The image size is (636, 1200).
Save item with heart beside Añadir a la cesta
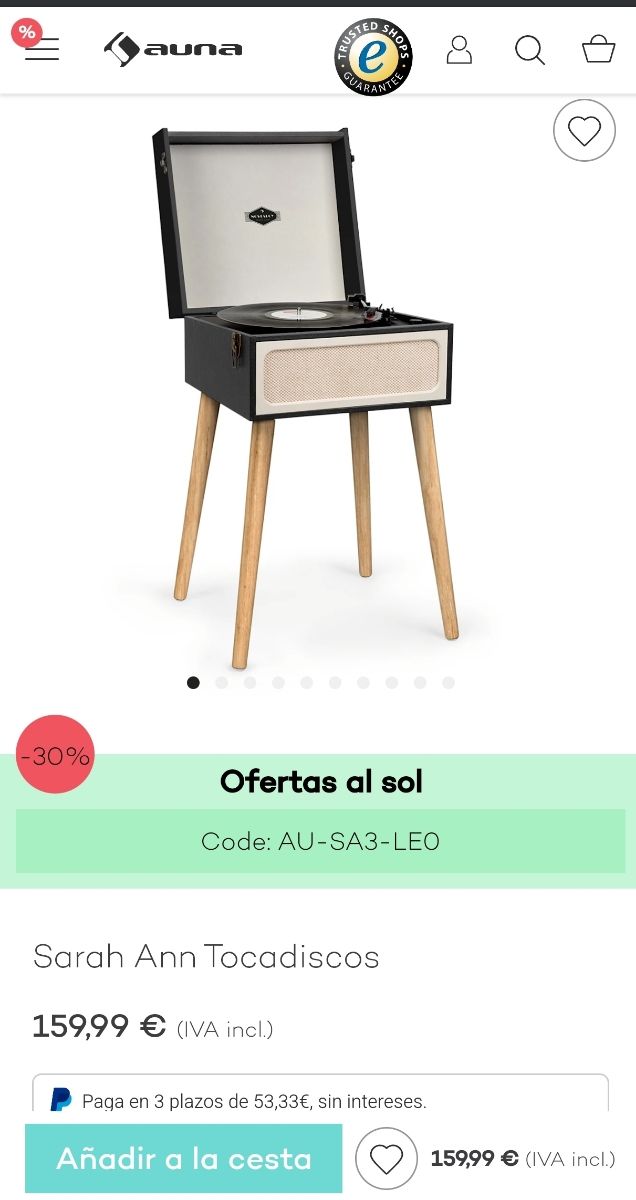(386, 1158)
